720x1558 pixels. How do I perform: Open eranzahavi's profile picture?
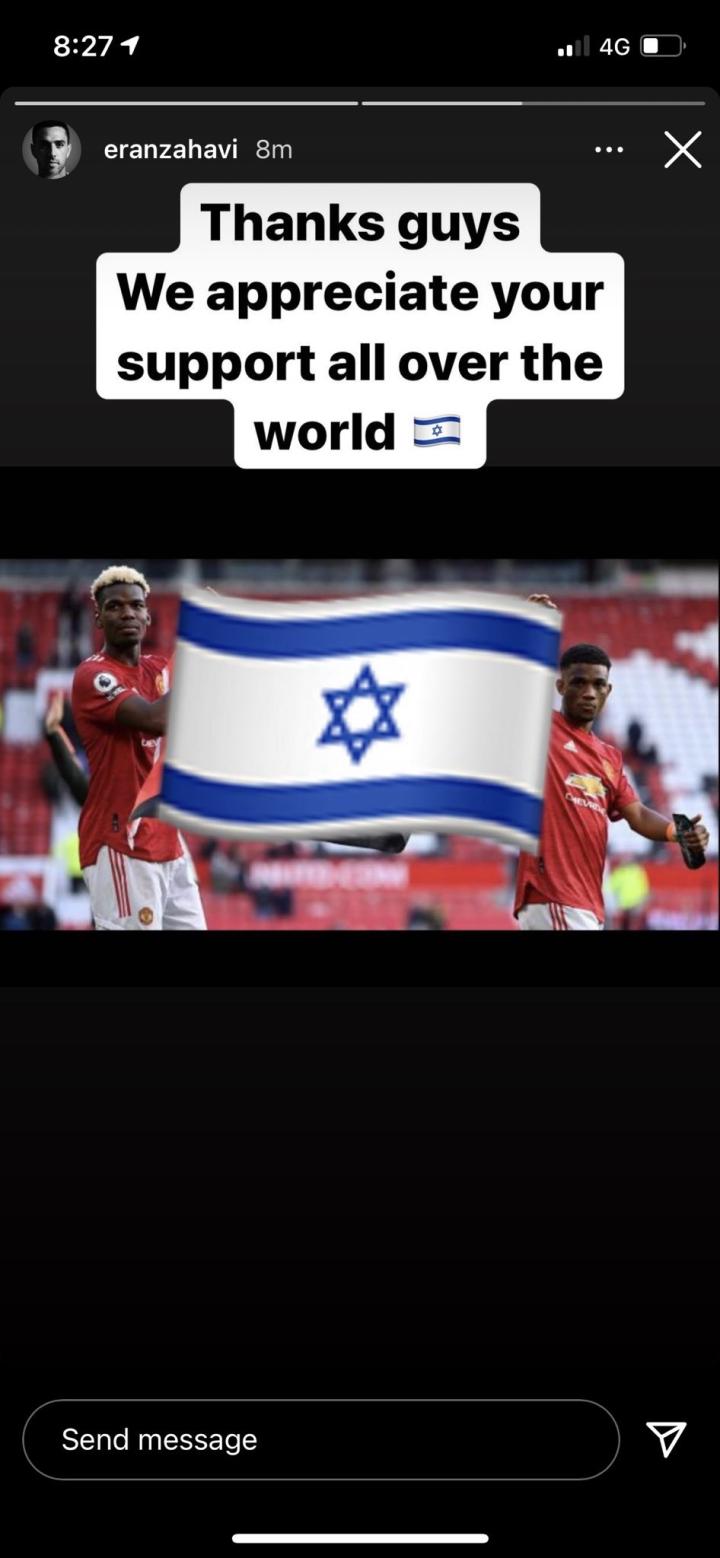52,150
